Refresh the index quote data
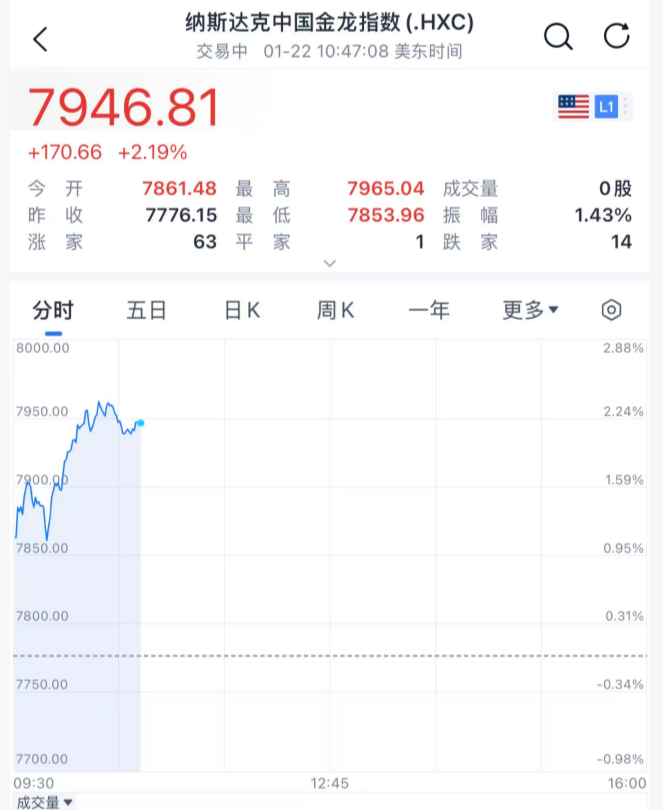This screenshot has width=663, height=810. (x=617, y=37)
